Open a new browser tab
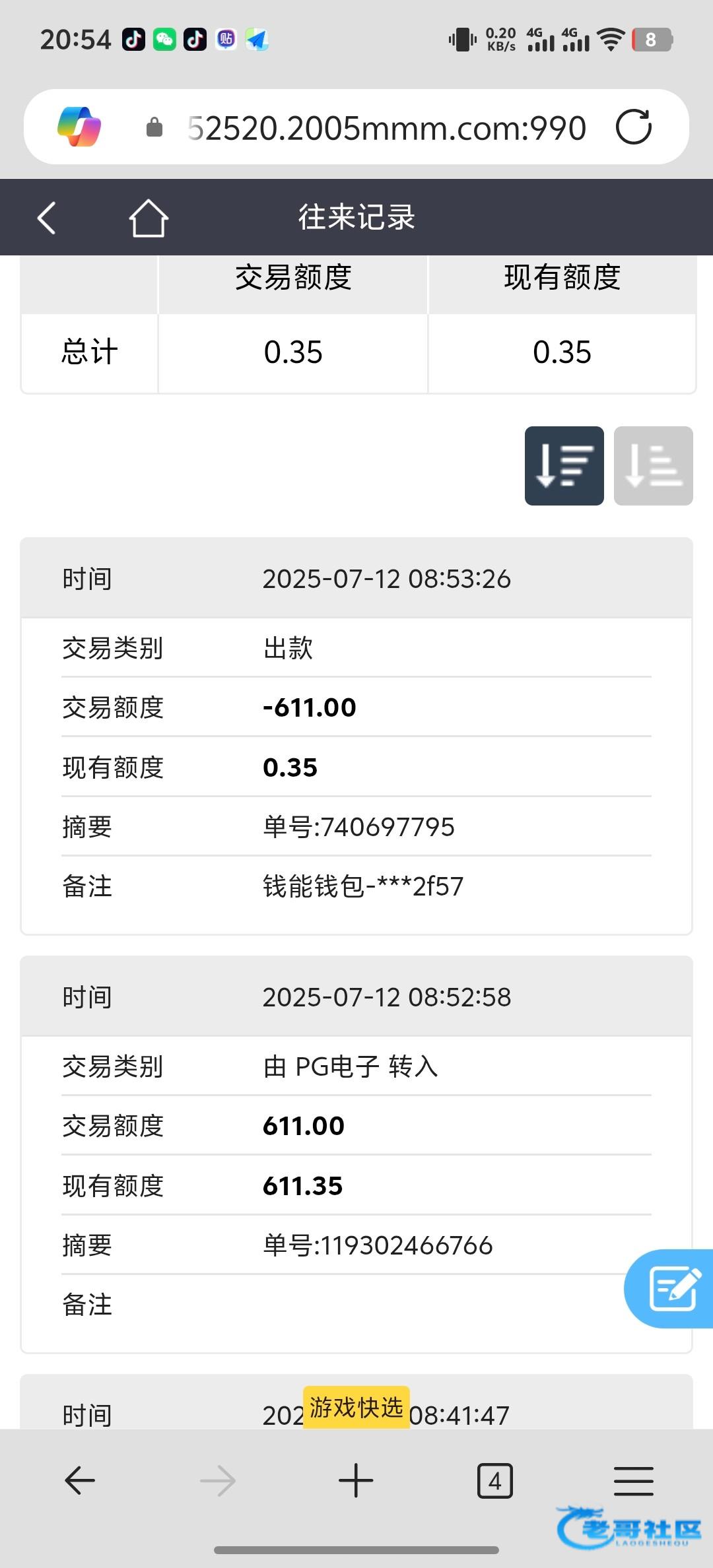 pyautogui.click(x=356, y=1481)
